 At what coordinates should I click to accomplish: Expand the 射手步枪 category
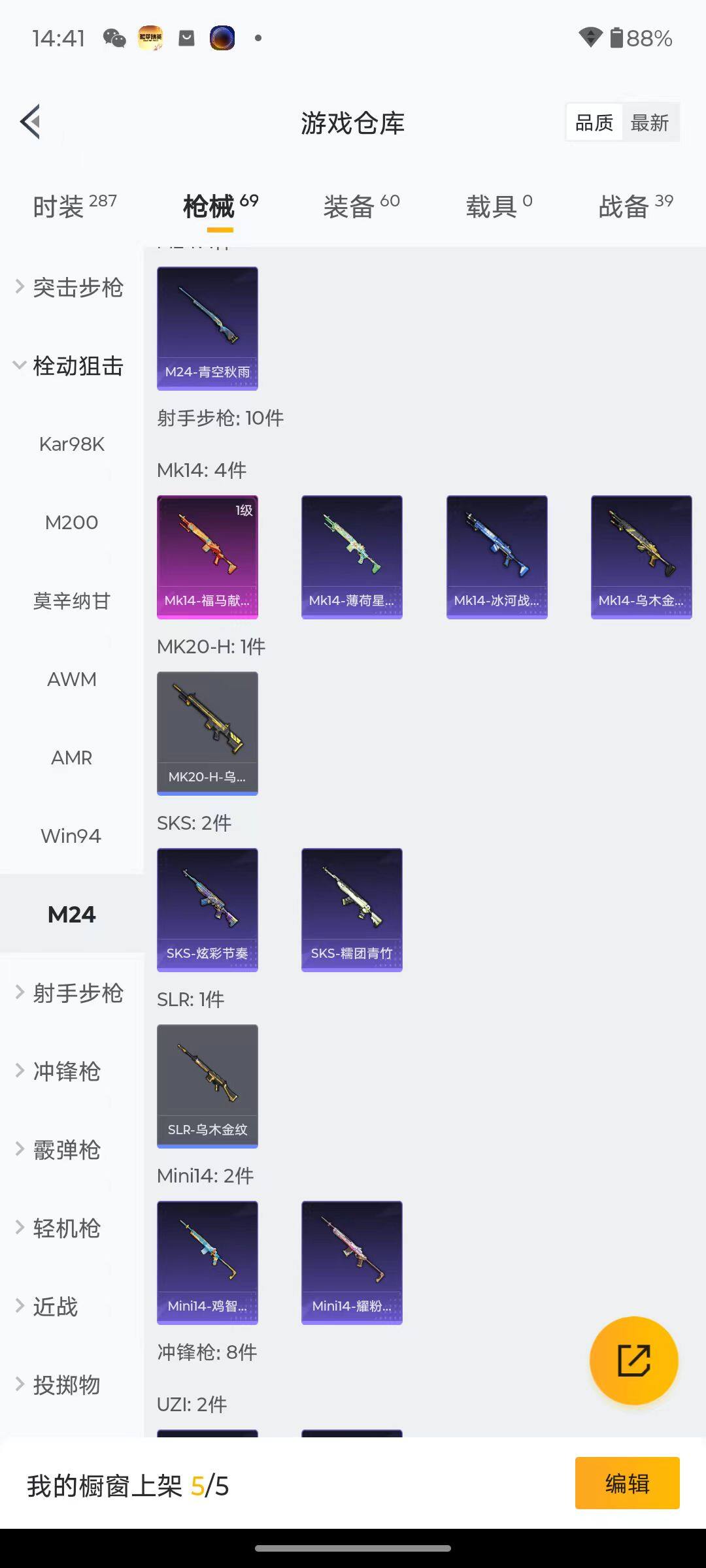(71, 993)
